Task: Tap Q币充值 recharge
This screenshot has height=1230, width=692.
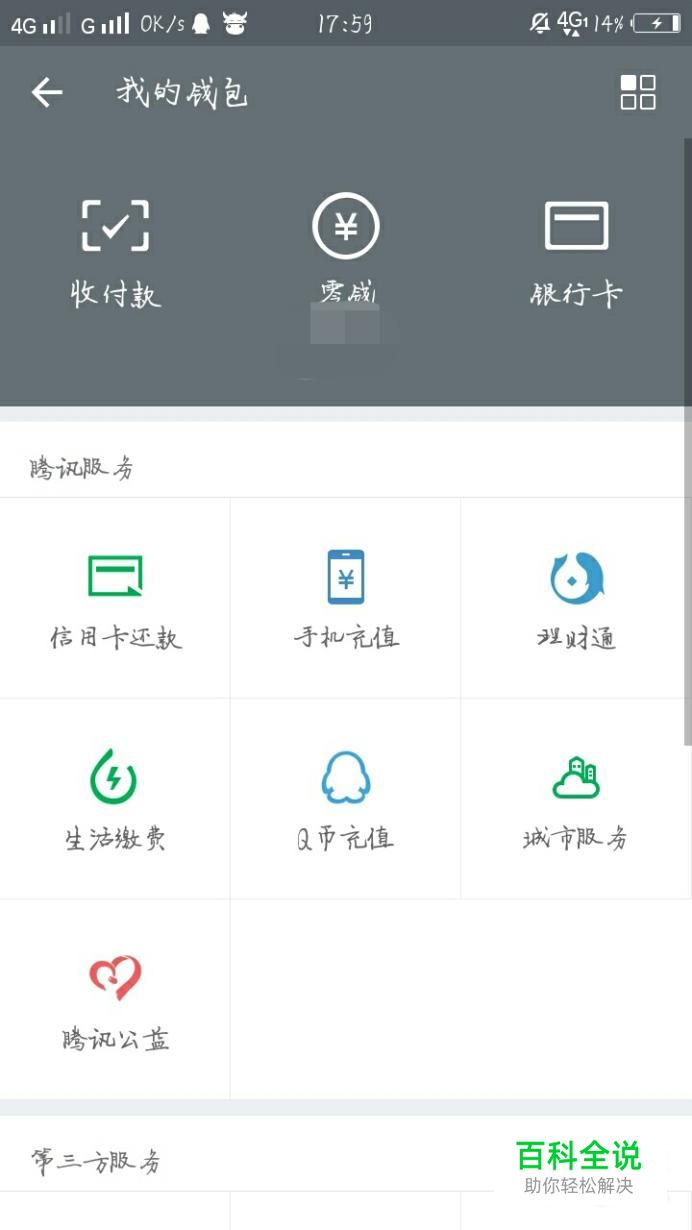Action: point(346,799)
